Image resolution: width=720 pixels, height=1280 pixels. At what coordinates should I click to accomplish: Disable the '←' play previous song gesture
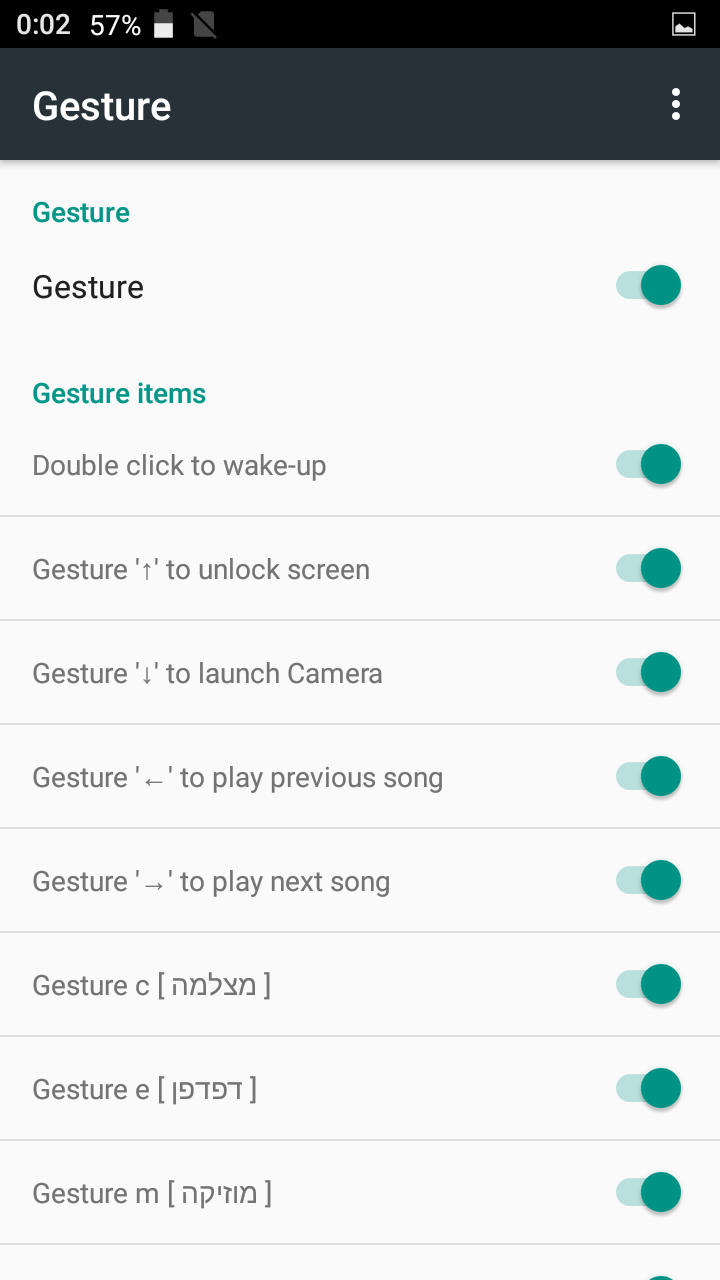point(649,777)
